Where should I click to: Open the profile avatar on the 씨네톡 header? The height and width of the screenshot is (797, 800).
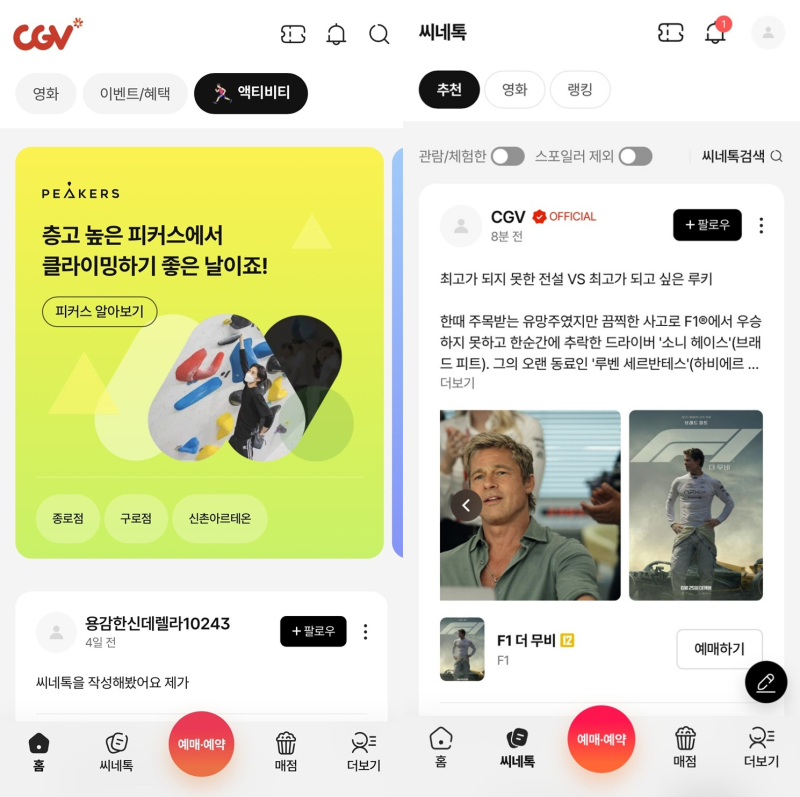point(768,33)
